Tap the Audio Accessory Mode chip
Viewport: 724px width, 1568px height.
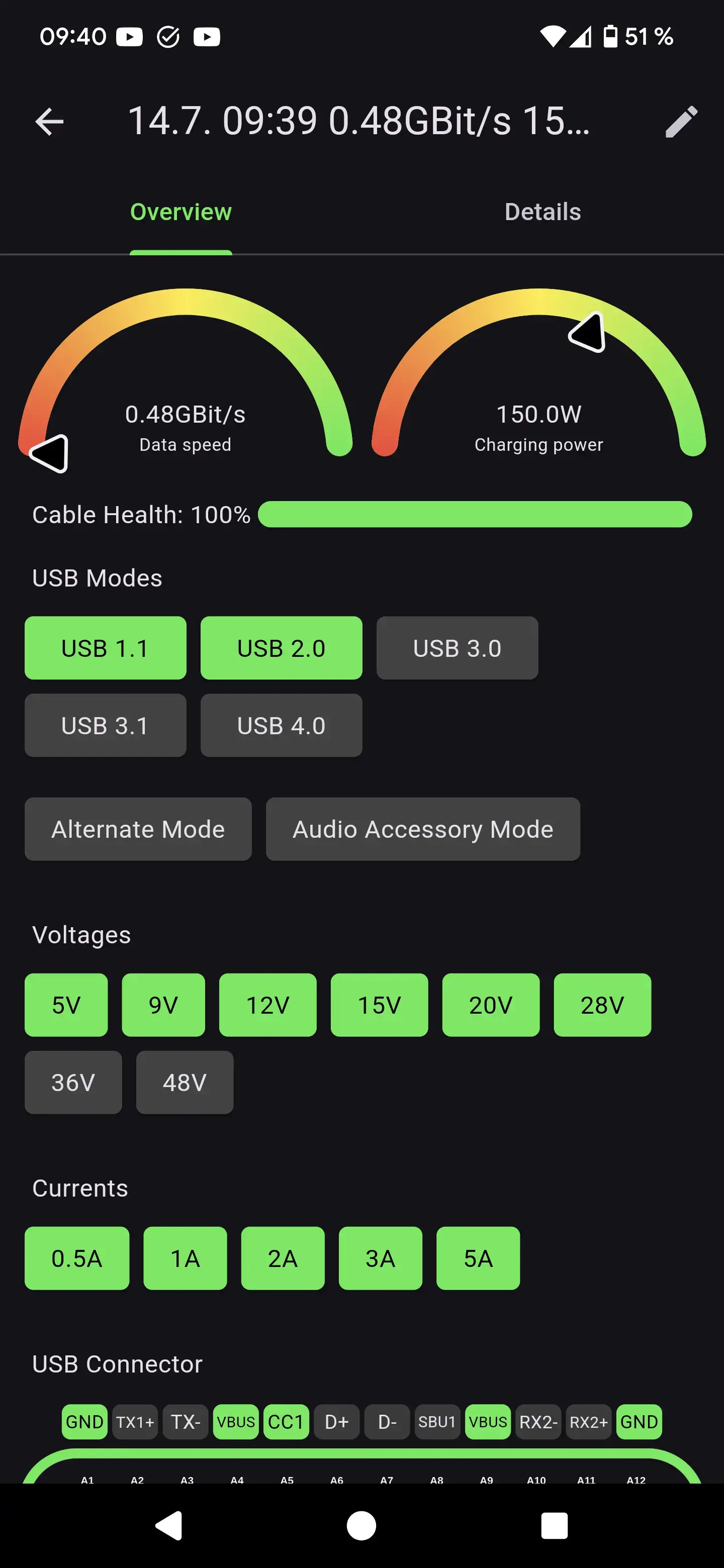coord(423,829)
